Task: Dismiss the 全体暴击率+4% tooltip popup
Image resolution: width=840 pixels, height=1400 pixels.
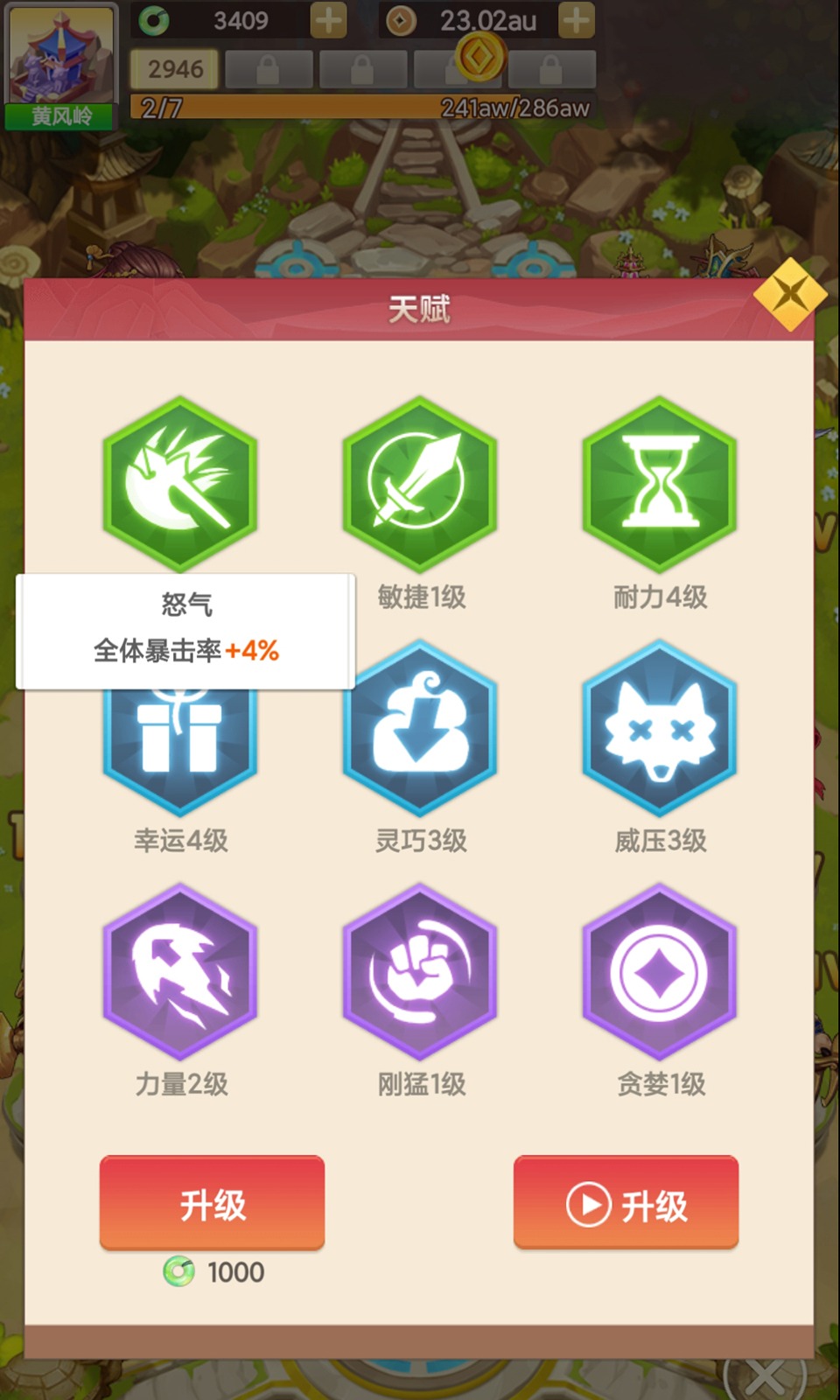Action: click(x=185, y=633)
